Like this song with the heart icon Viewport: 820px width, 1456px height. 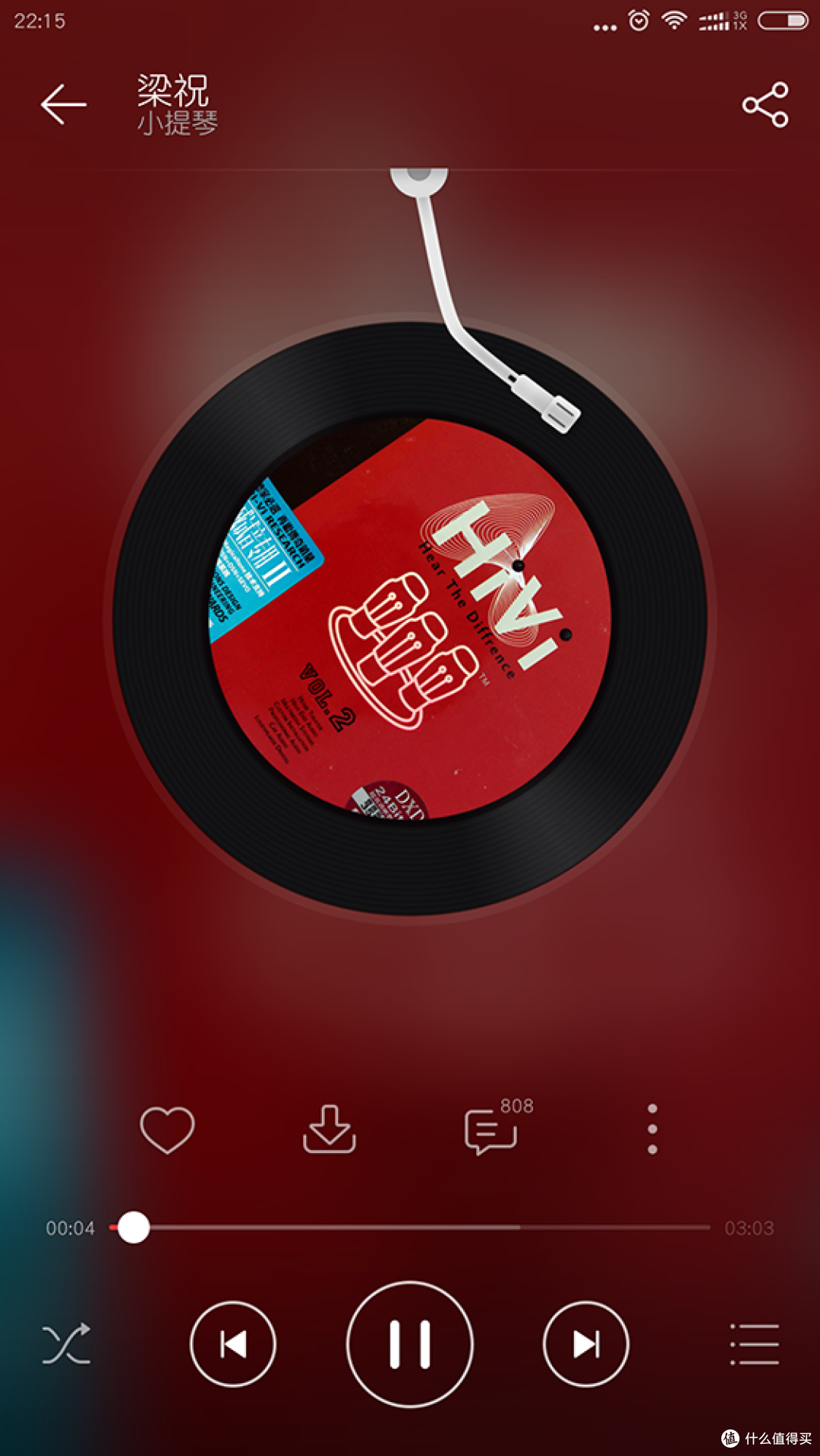click(167, 1129)
